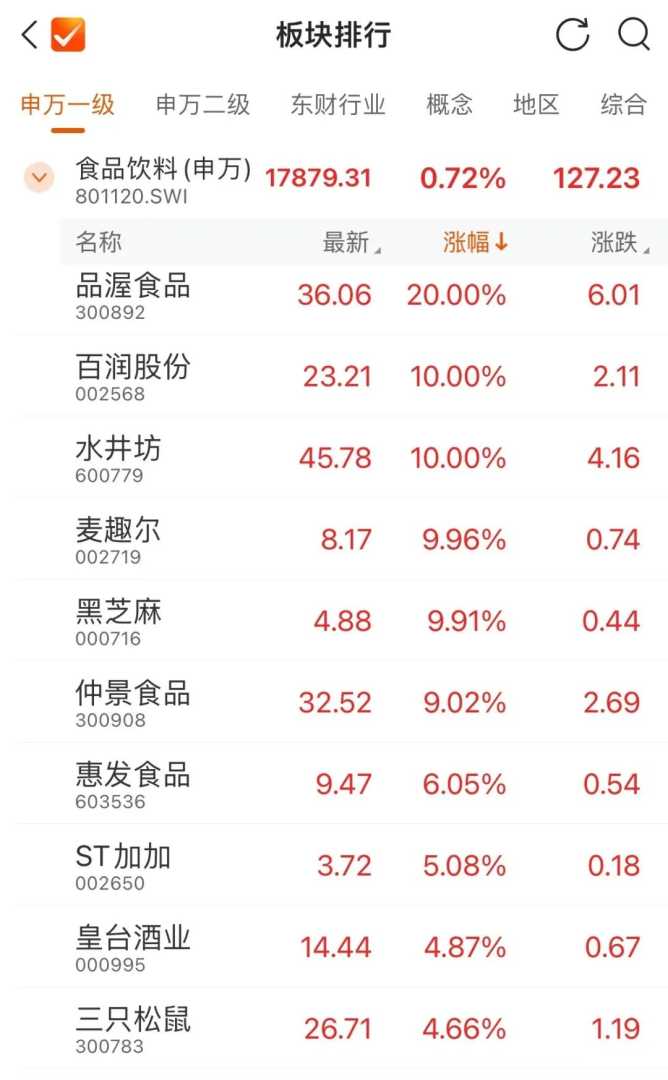Toggle sorting by 涨幅 column

tap(476, 242)
